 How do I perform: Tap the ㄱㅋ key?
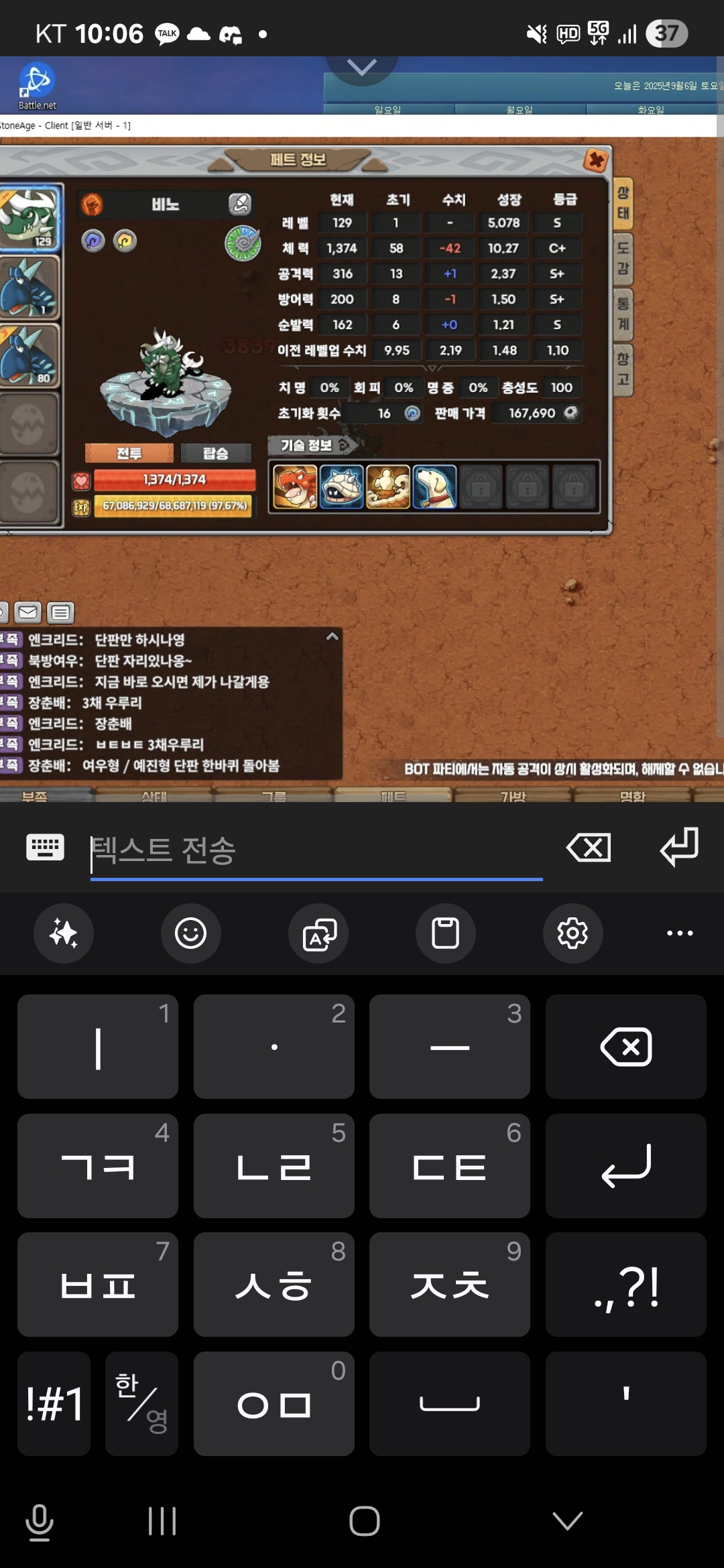[x=98, y=1166]
